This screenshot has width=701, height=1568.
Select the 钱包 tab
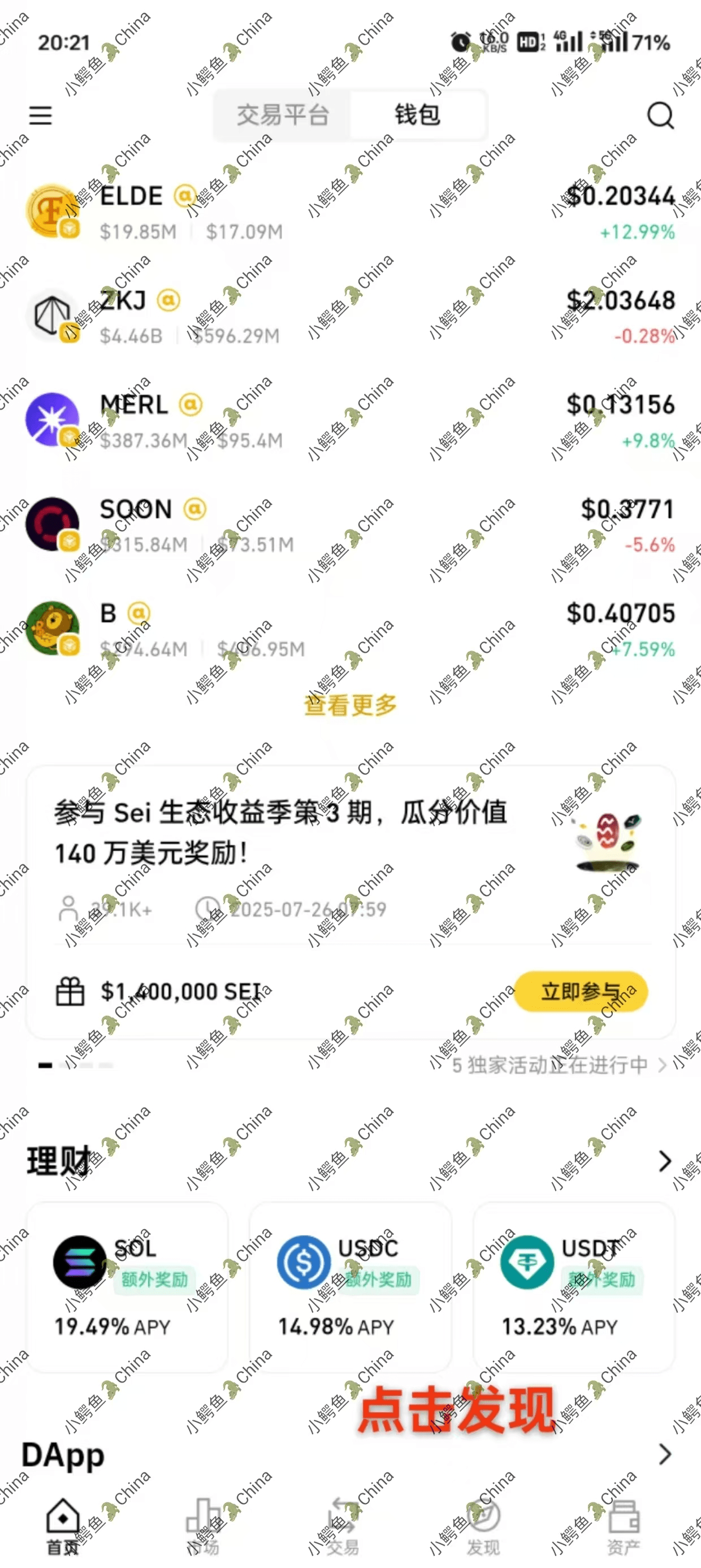coord(417,115)
